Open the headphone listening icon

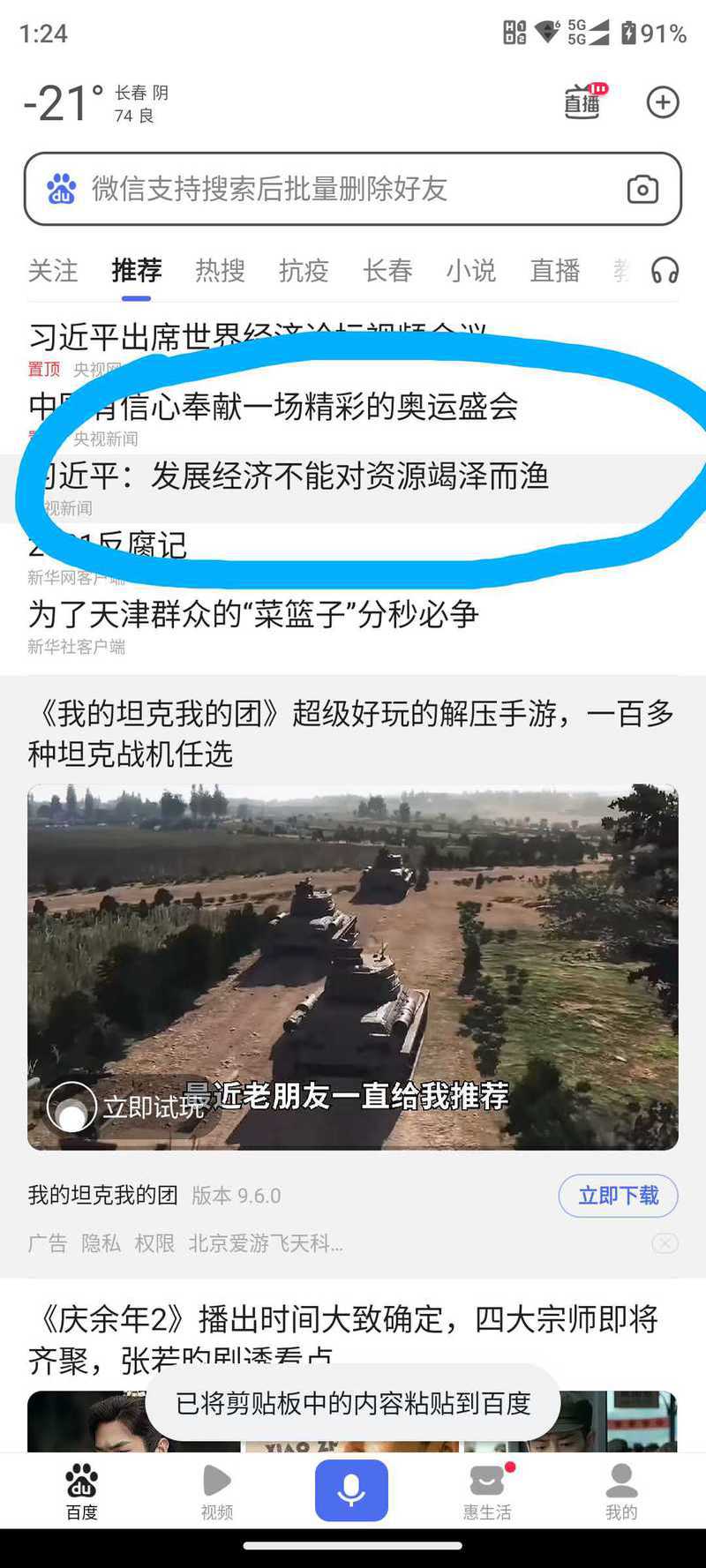coord(665,270)
